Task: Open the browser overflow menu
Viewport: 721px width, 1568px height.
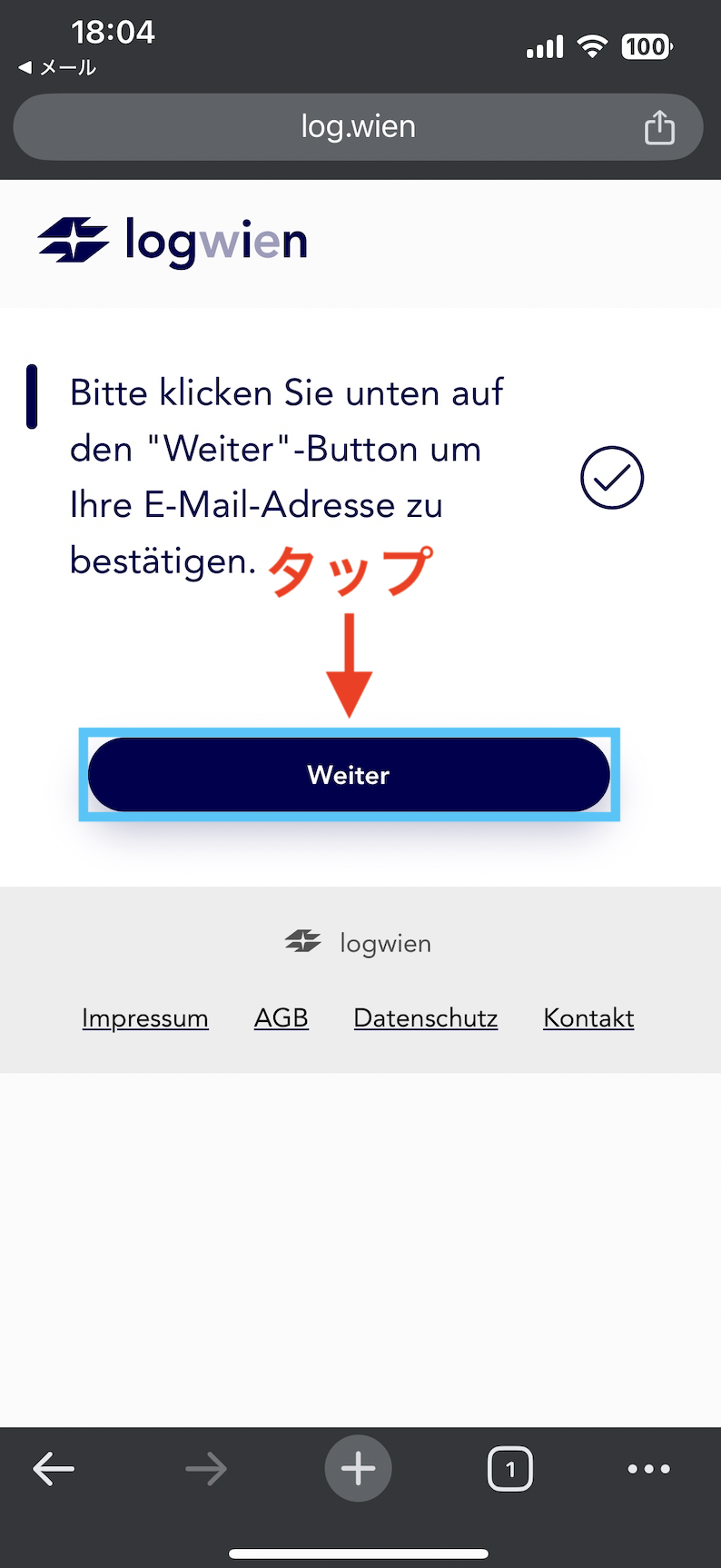Action: pyautogui.click(x=649, y=1468)
